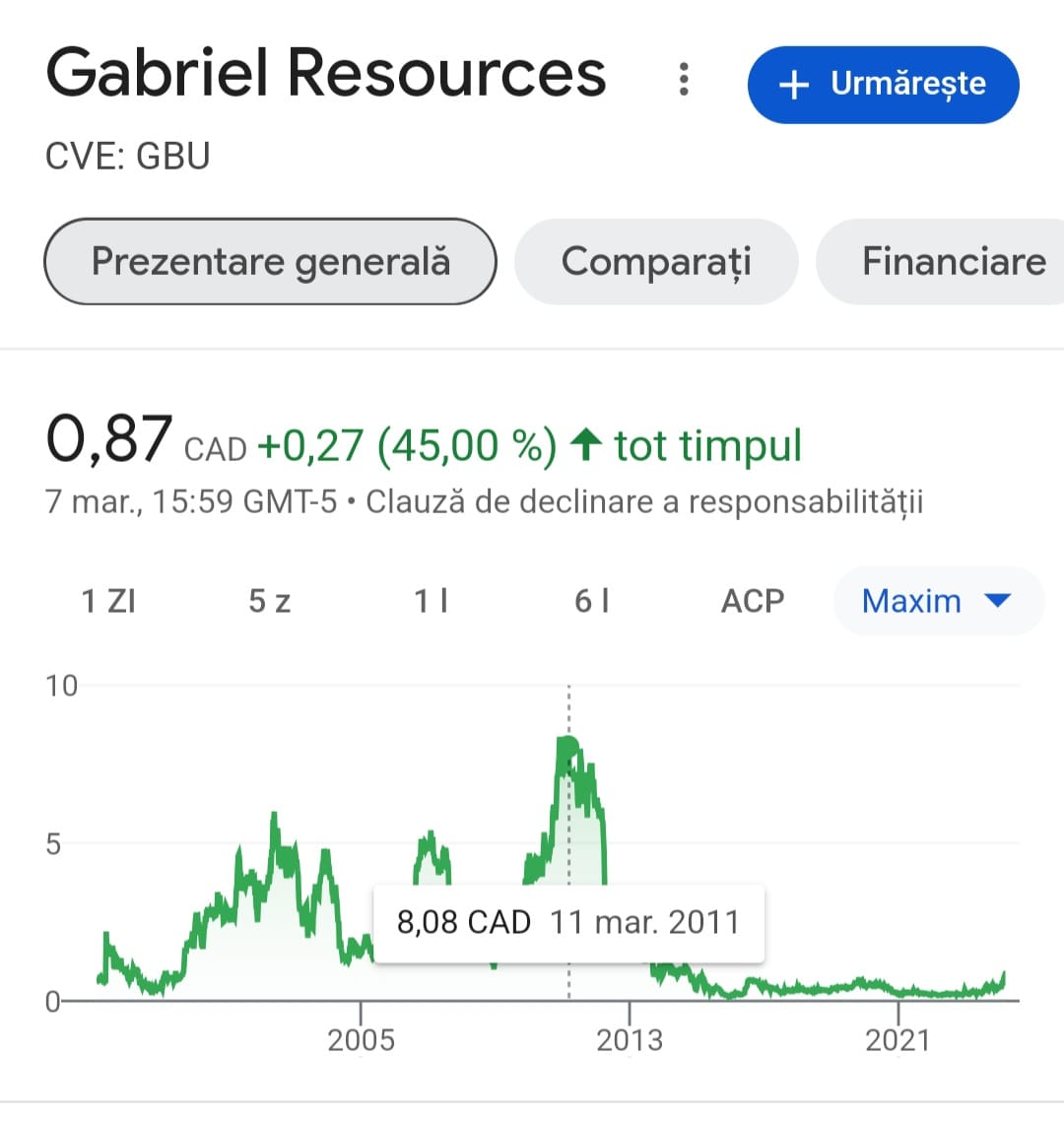Switch to Prezentare generală tab
The width and height of the screenshot is (1064, 1122).
pyautogui.click(x=270, y=262)
